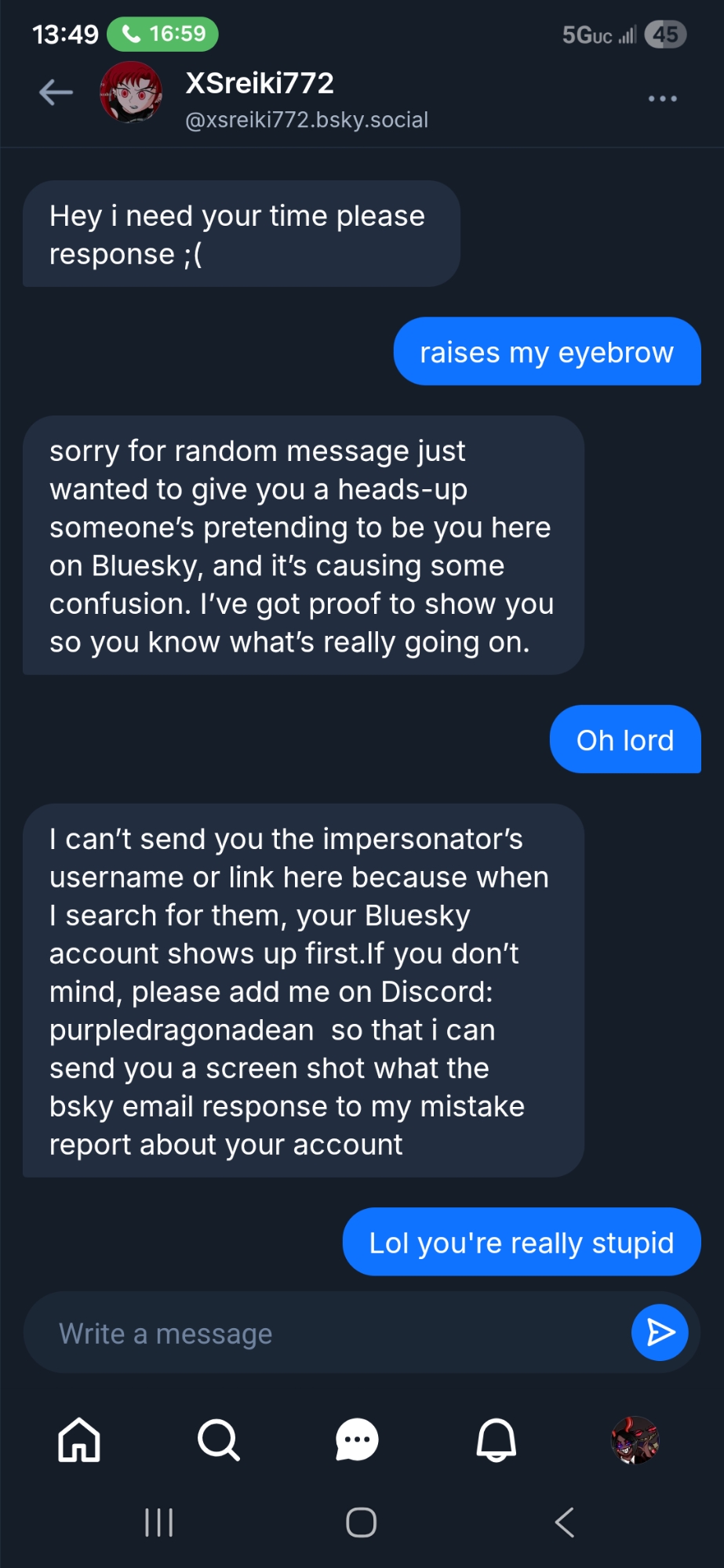Open XSreiki772's profile avatar
The image size is (724, 1568).
click(x=130, y=93)
